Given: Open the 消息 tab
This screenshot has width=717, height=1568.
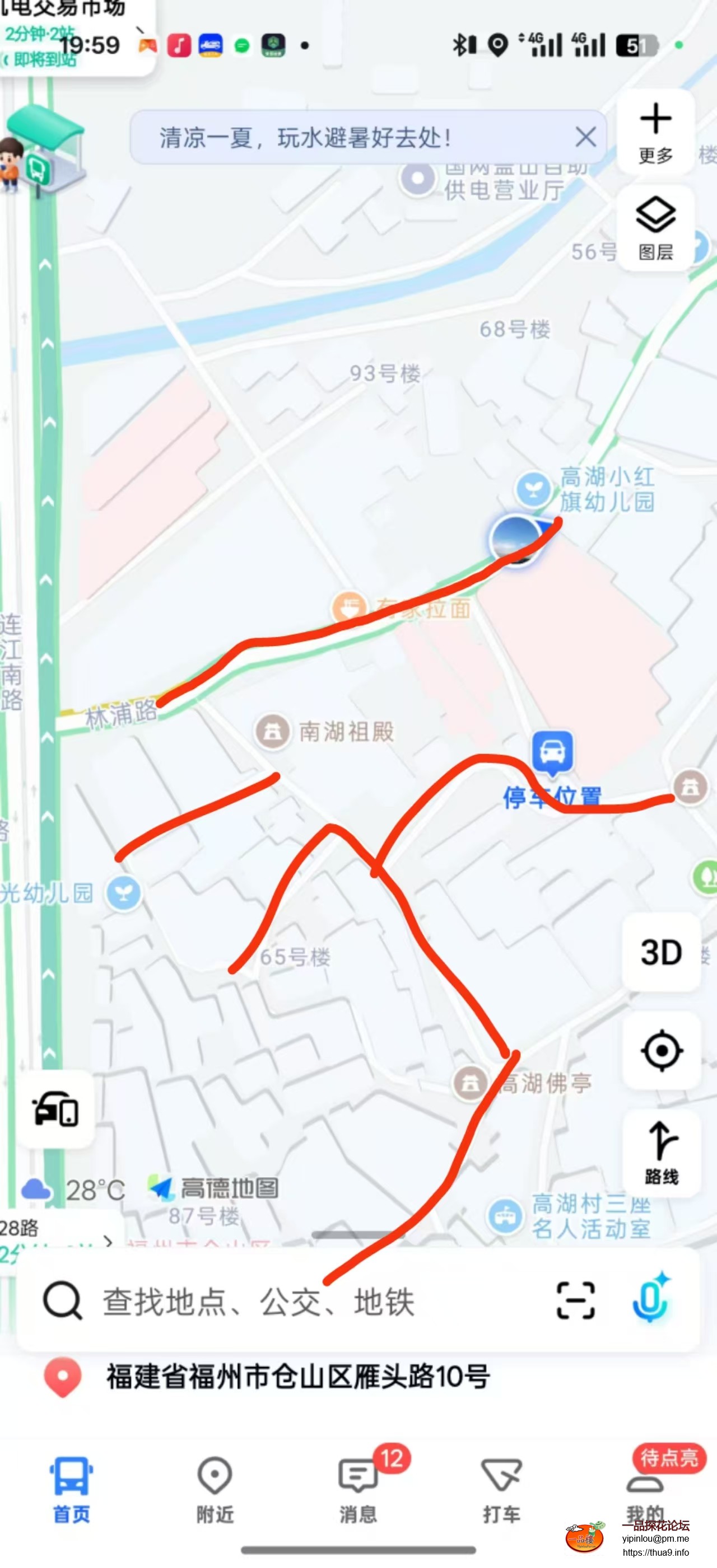Looking at the screenshot, I should coord(358,1489).
